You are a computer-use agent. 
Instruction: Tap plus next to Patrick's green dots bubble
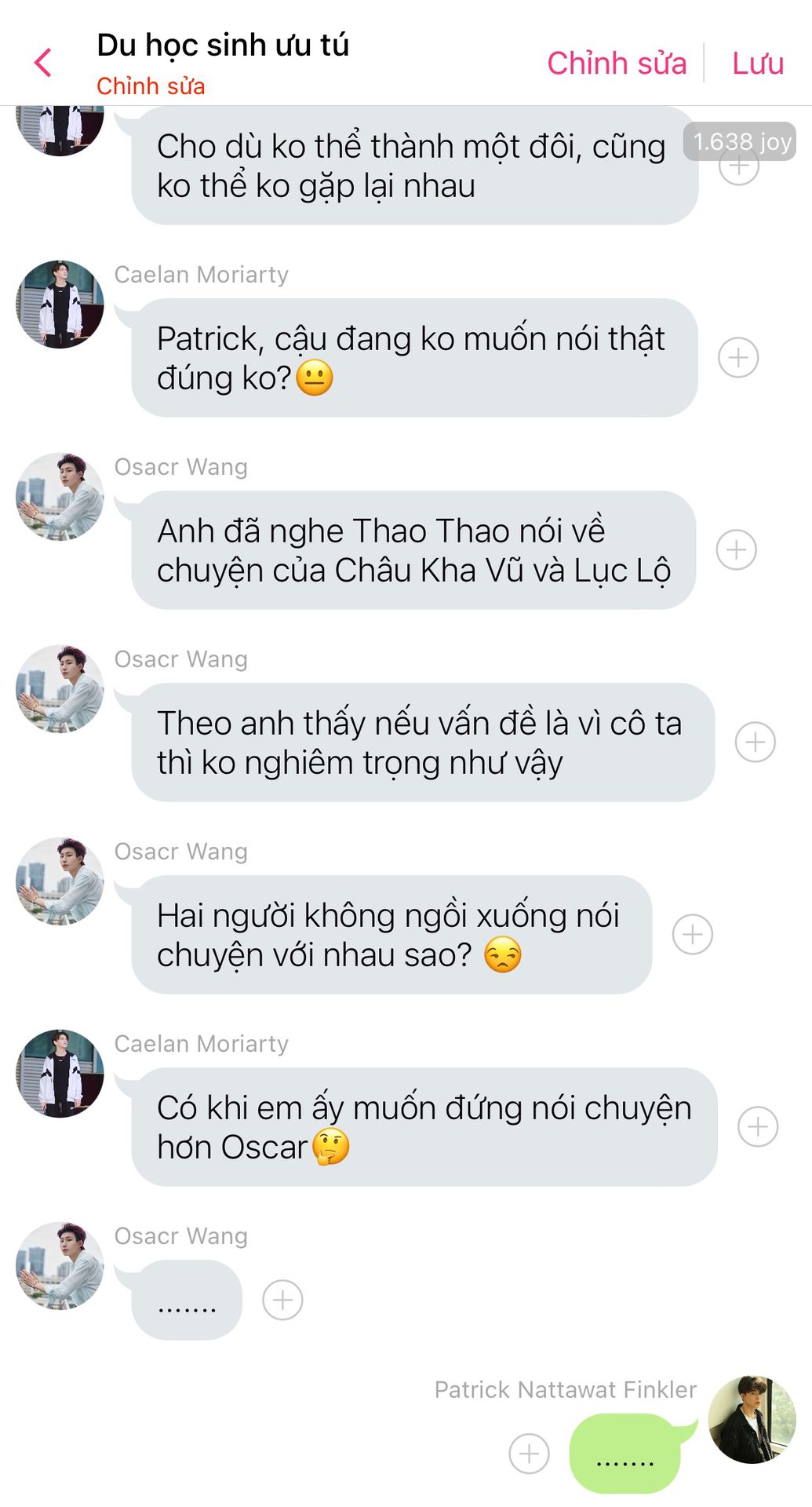(x=530, y=1454)
